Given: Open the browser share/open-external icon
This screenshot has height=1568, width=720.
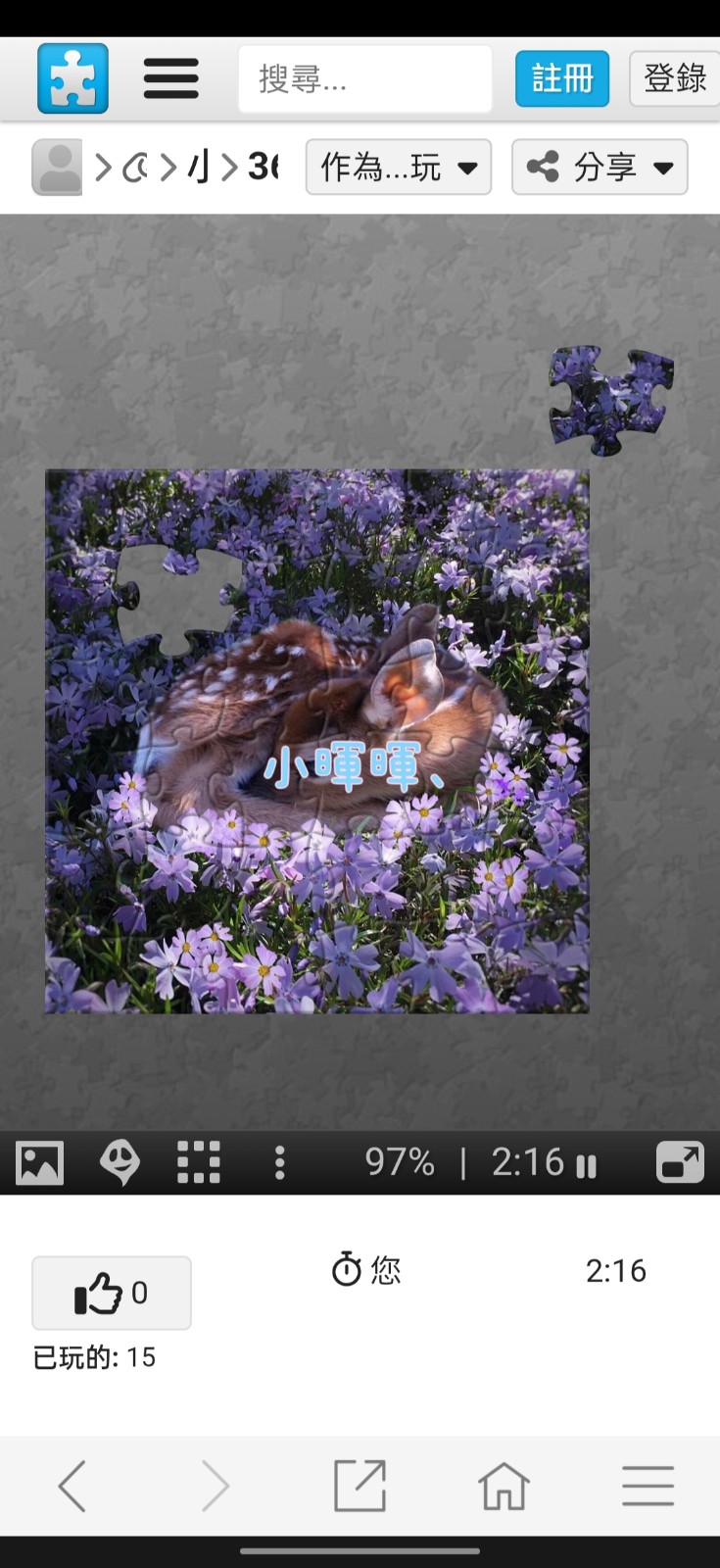Looking at the screenshot, I should (360, 1487).
